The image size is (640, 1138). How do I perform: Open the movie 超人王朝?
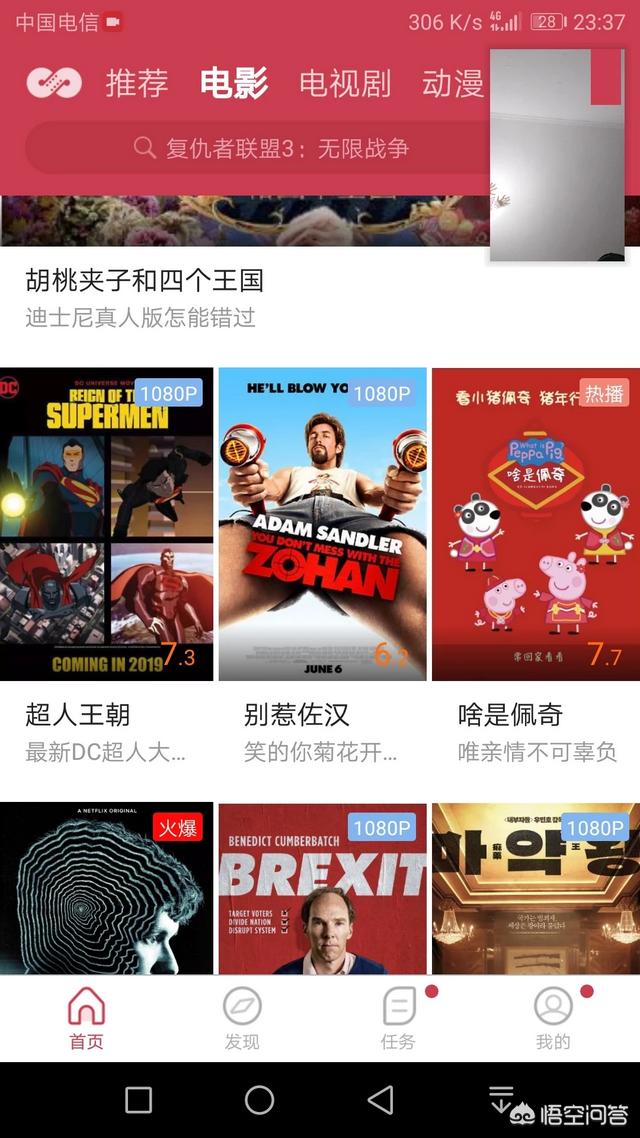click(107, 524)
